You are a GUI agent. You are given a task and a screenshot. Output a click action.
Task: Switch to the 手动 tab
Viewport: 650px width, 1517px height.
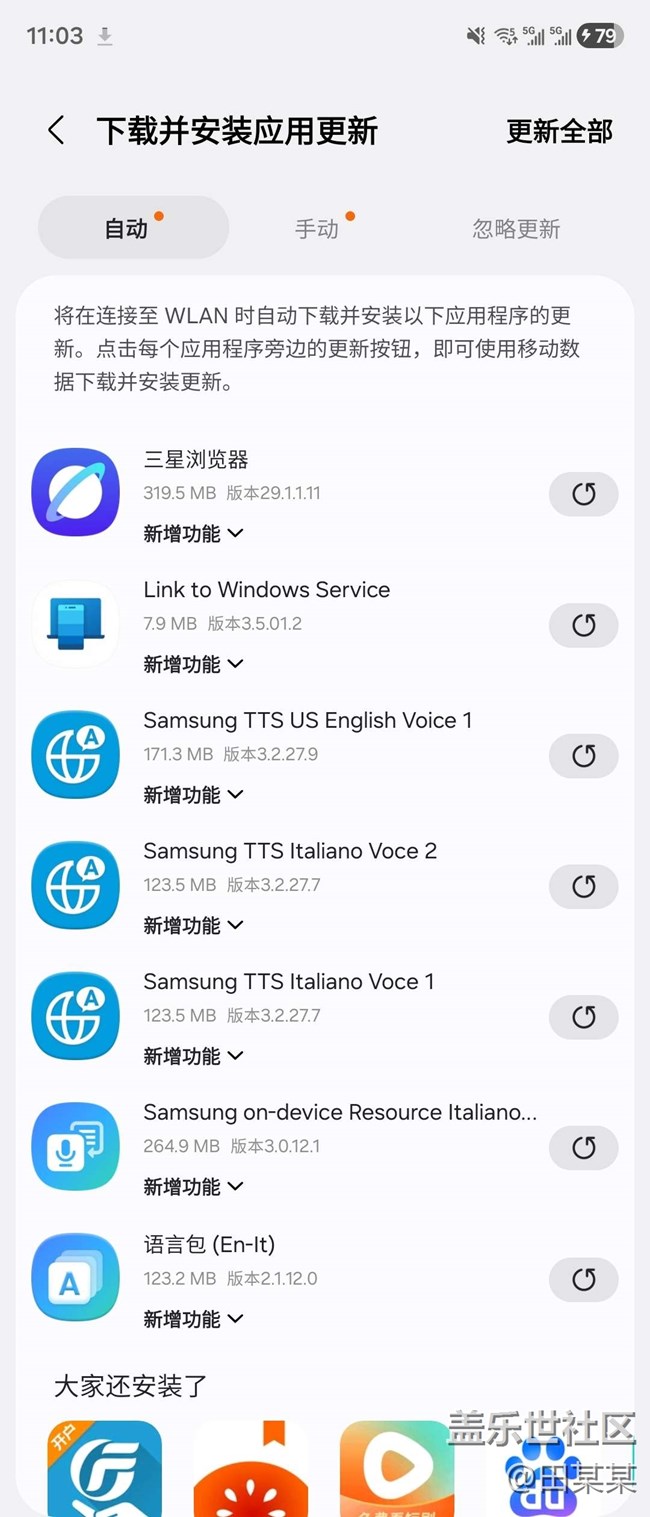coord(317,229)
